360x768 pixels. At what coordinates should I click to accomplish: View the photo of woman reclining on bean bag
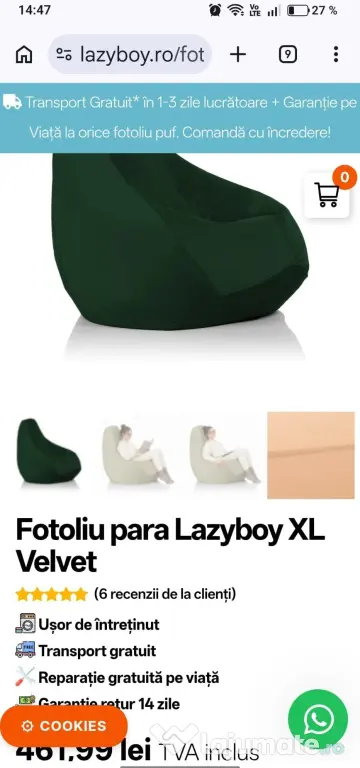tap(225, 455)
